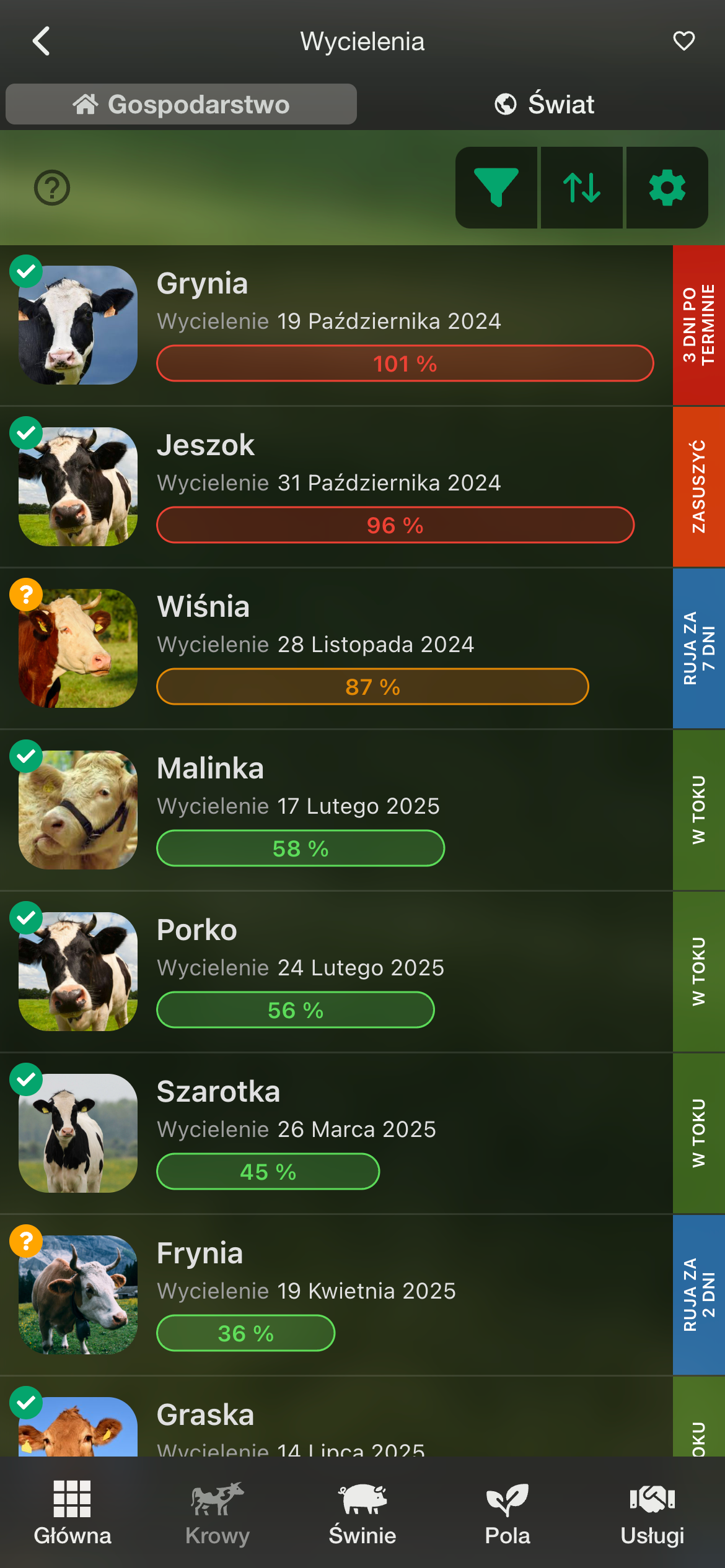Switch to the Świnie tab
Screen dimensions: 725x1568
click(x=362, y=1513)
